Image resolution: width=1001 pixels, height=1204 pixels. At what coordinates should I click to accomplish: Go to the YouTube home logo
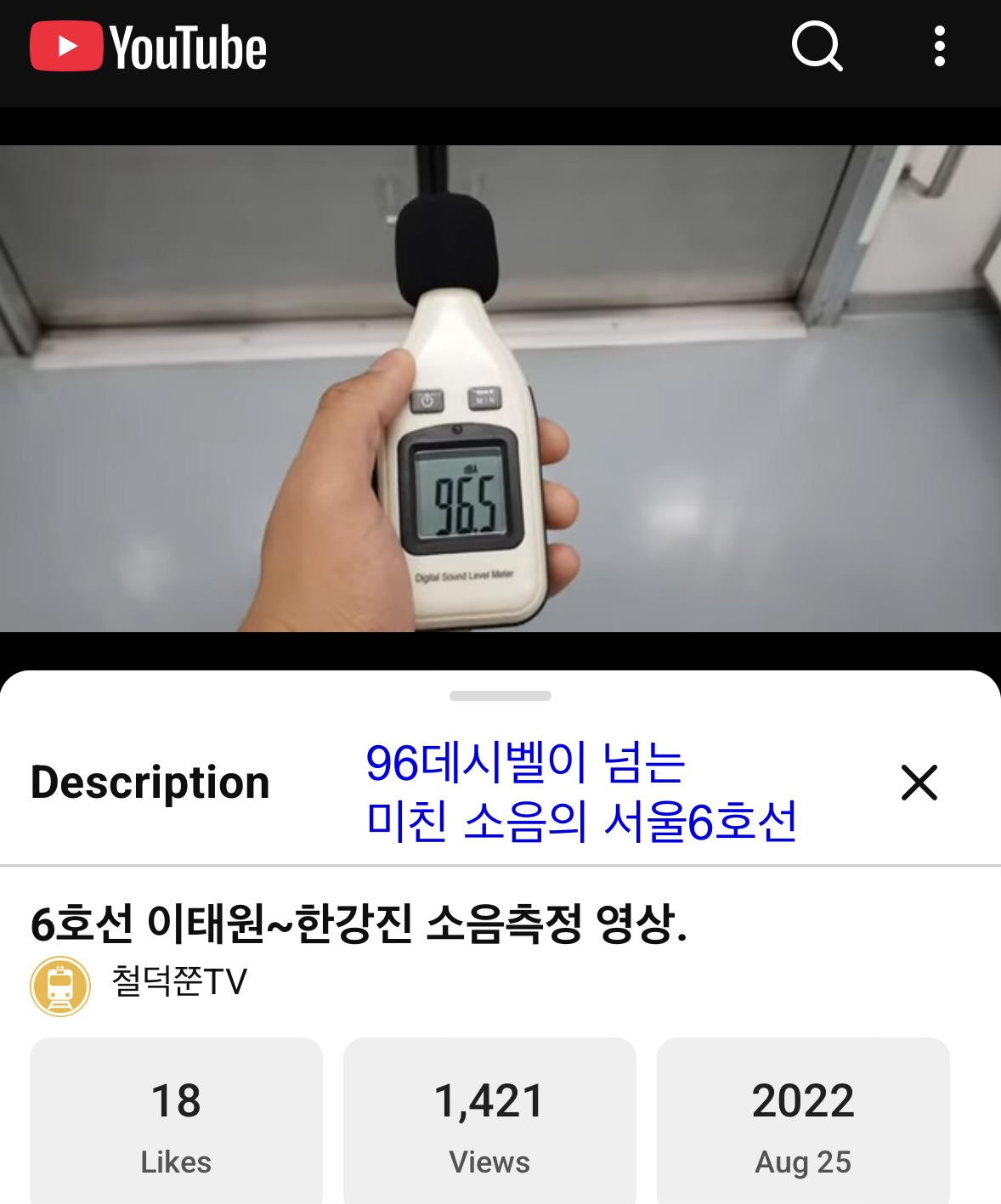[x=149, y=47]
